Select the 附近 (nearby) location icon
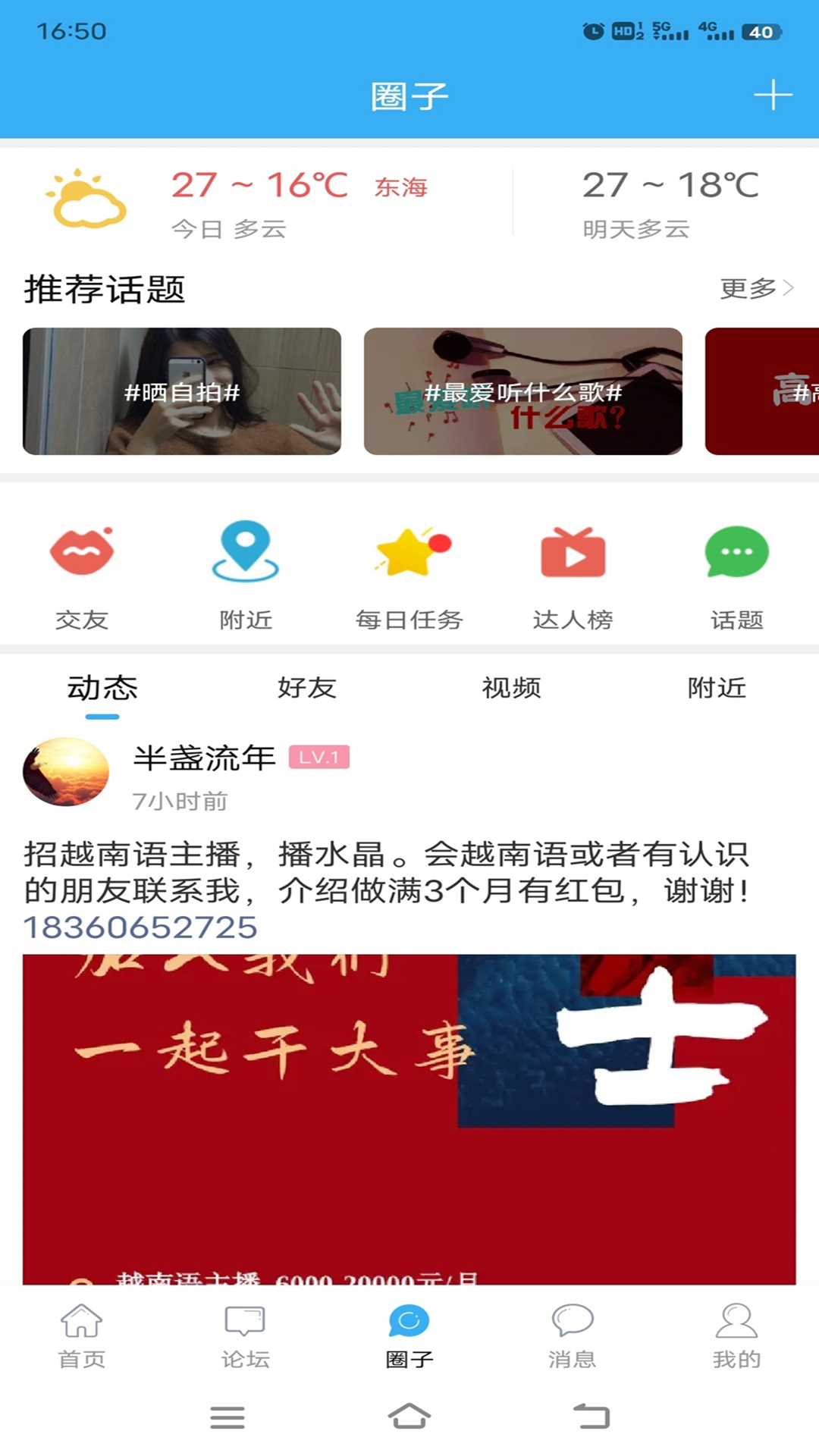Screen dimensions: 819x1456 point(246,573)
